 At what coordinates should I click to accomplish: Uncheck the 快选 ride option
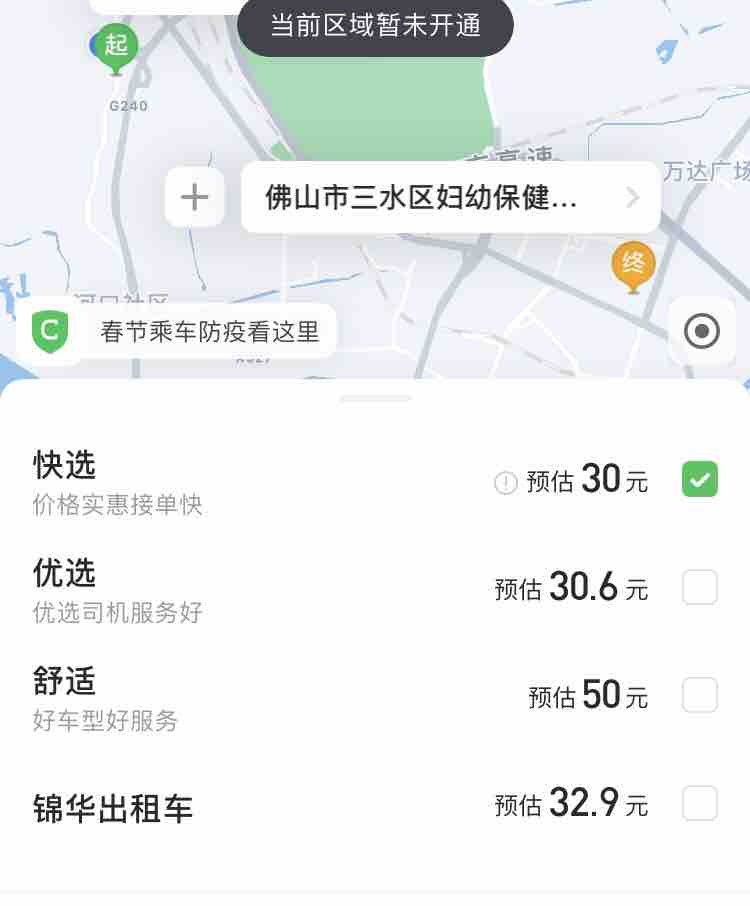tap(700, 480)
